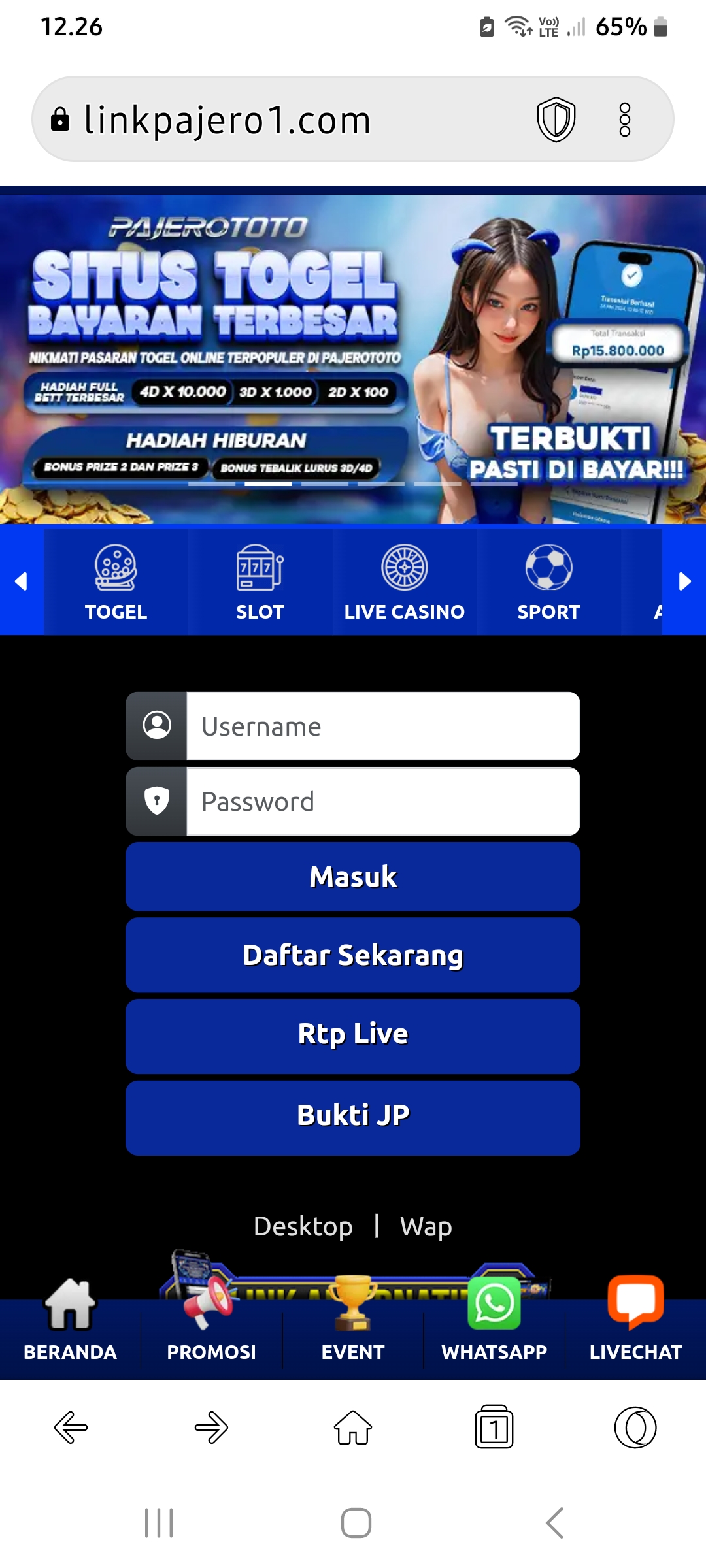Switch to the Sport category
Screen dimensions: 706x1568
[549, 582]
